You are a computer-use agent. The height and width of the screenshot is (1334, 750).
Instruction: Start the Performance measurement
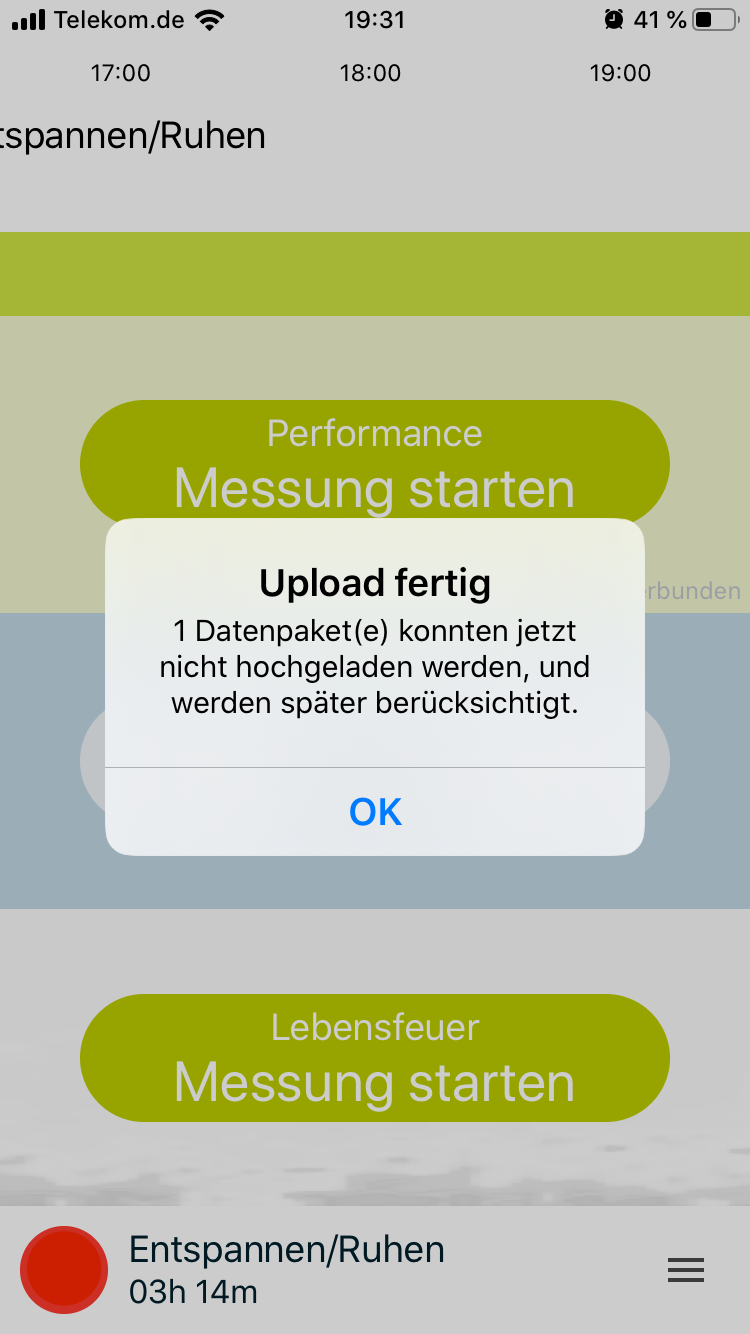pyautogui.click(x=375, y=460)
